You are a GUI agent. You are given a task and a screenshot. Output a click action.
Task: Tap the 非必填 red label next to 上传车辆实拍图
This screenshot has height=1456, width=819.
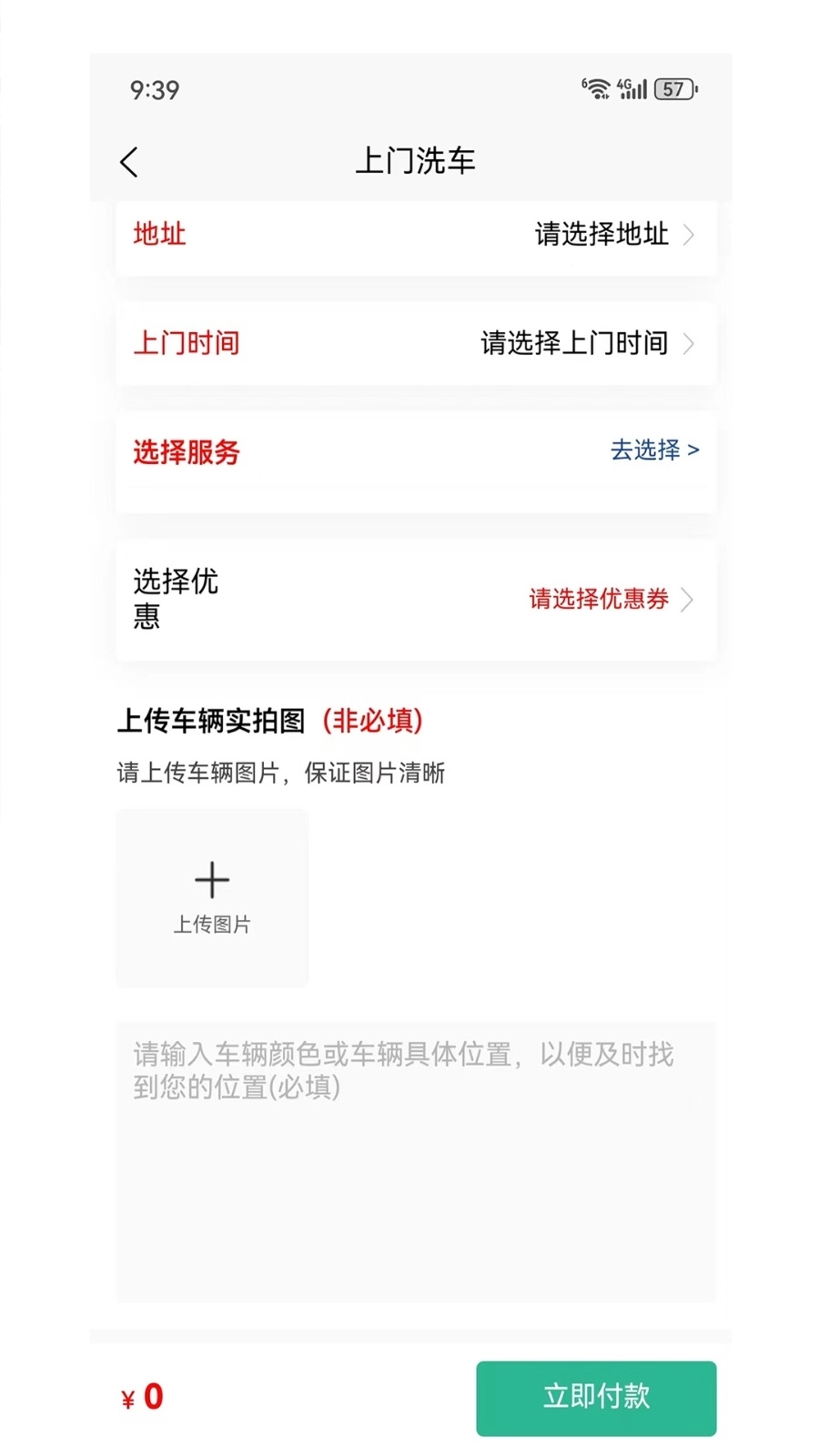tap(375, 720)
